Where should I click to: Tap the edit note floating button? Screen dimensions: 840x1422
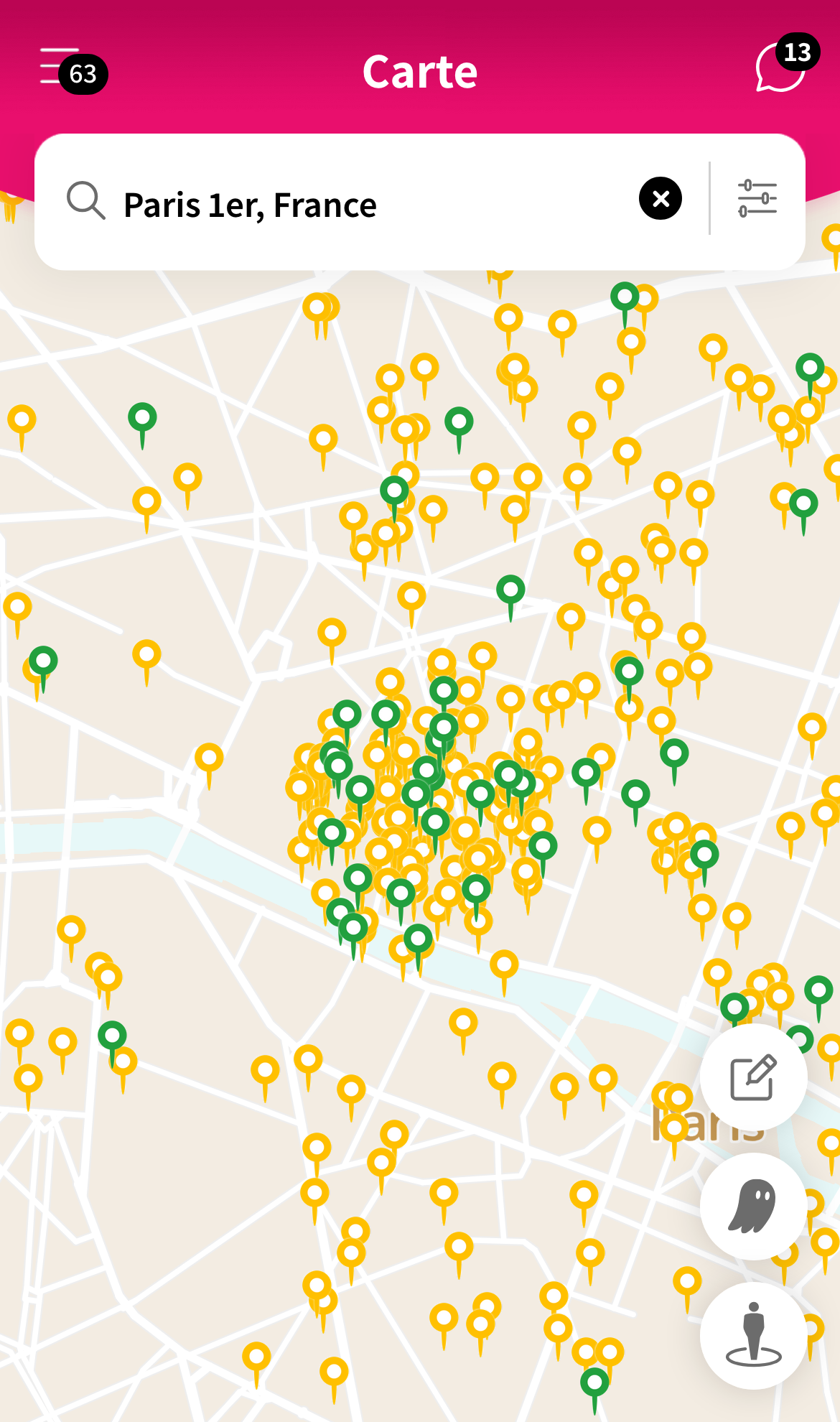pyautogui.click(x=753, y=1077)
